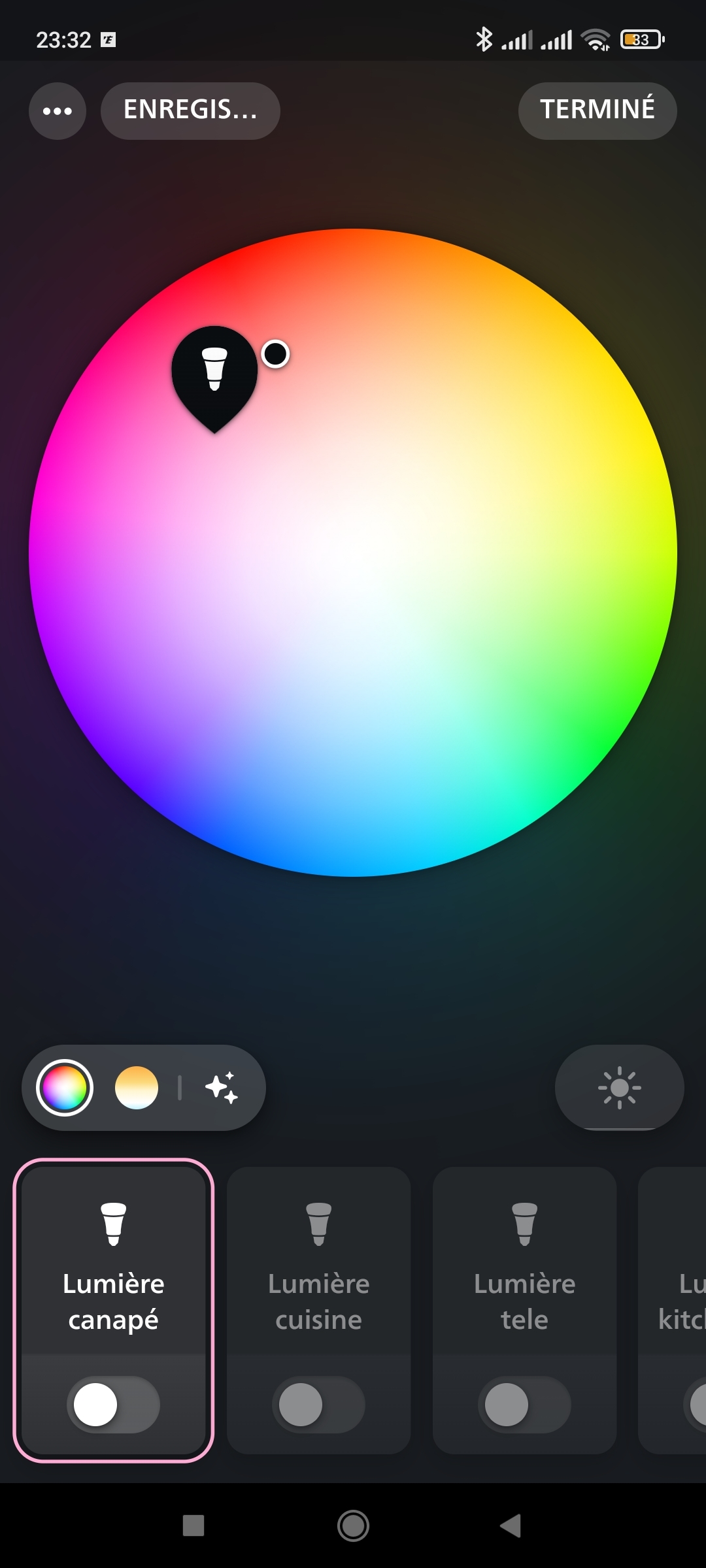This screenshot has height=1568, width=706.
Task: Open the three-dot options menu
Action: (58, 111)
